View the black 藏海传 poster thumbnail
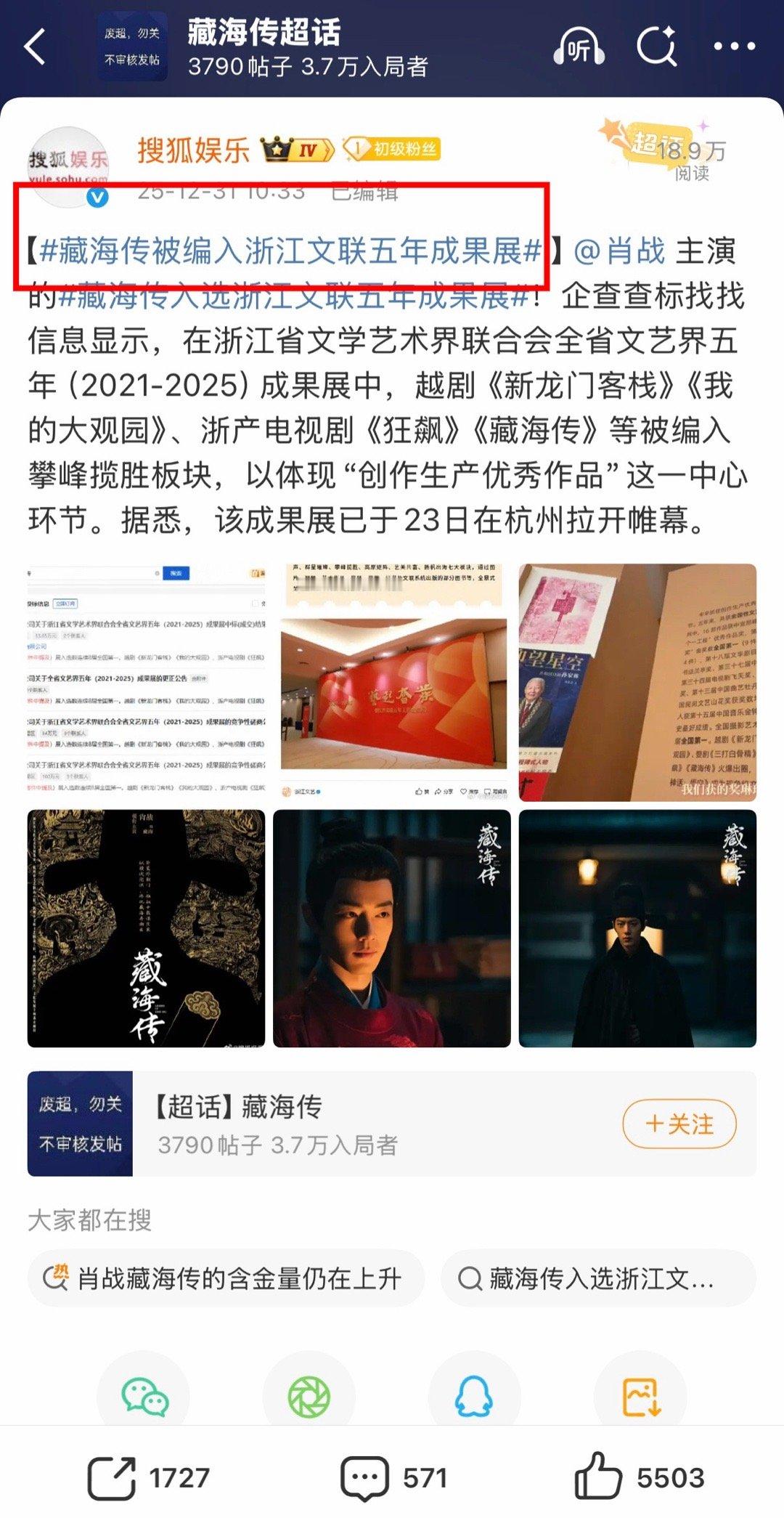784x1518 pixels. coord(145,930)
